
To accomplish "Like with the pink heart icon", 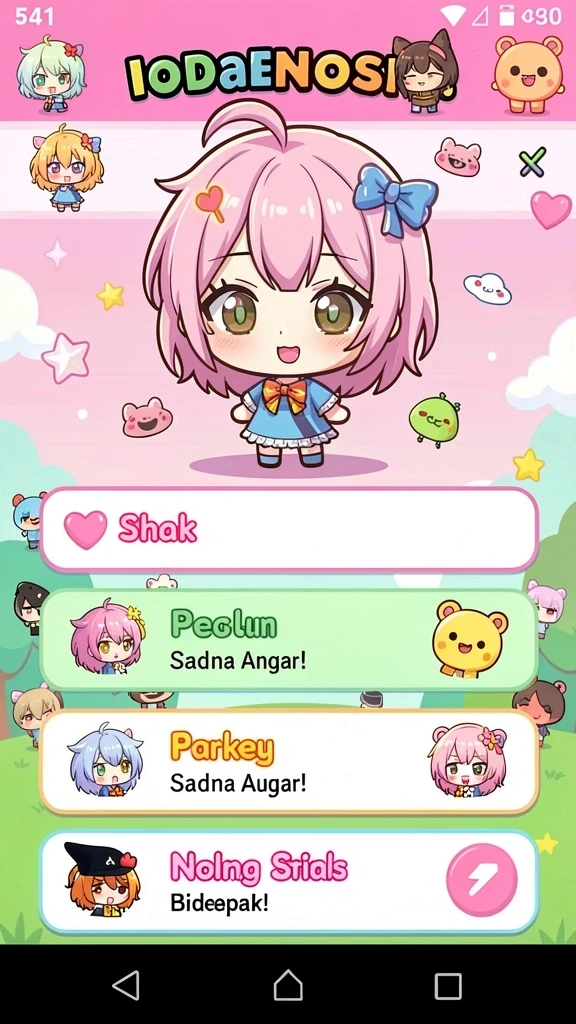I will coord(551,209).
